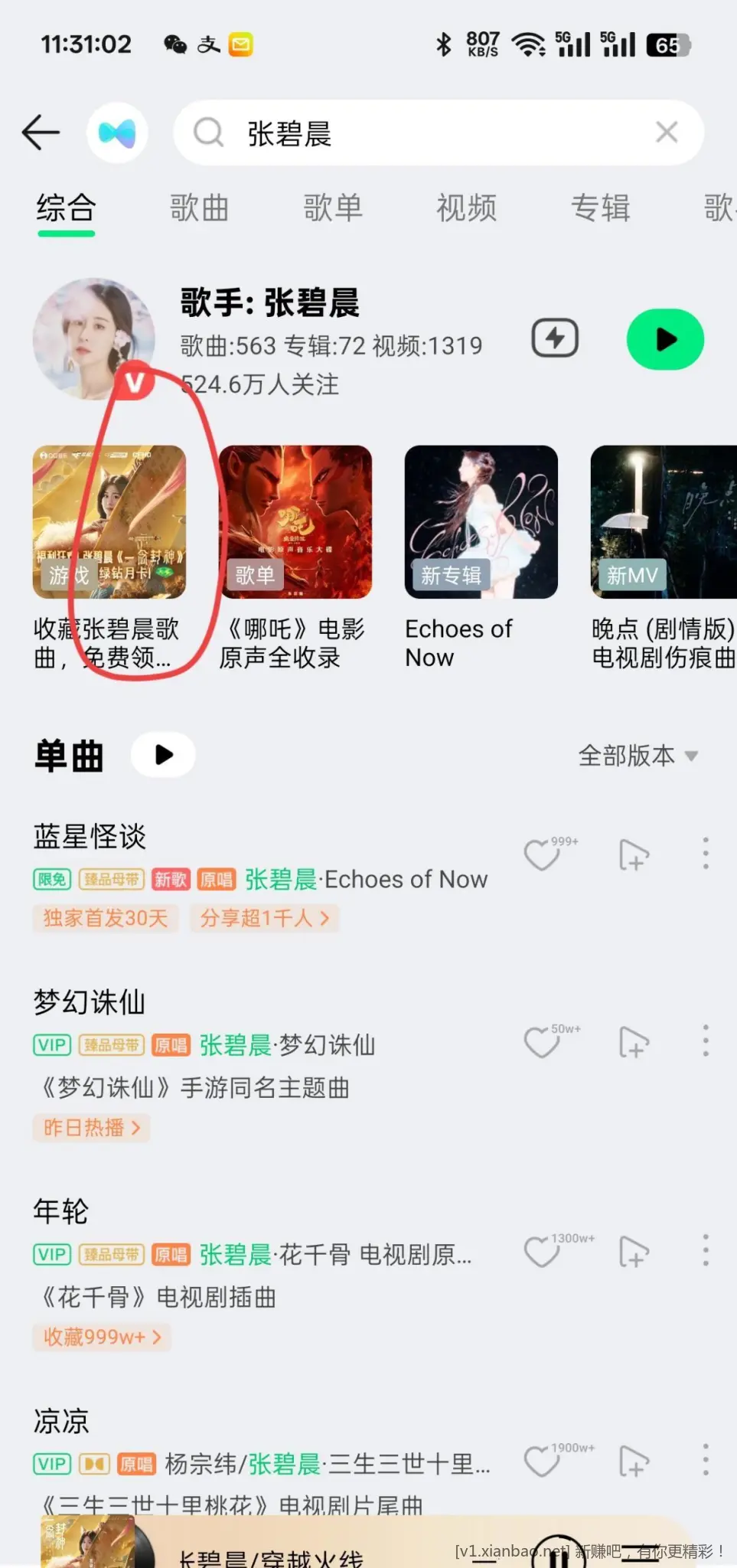Add 梦幻诛仙 to a playlist

point(634,1042)
